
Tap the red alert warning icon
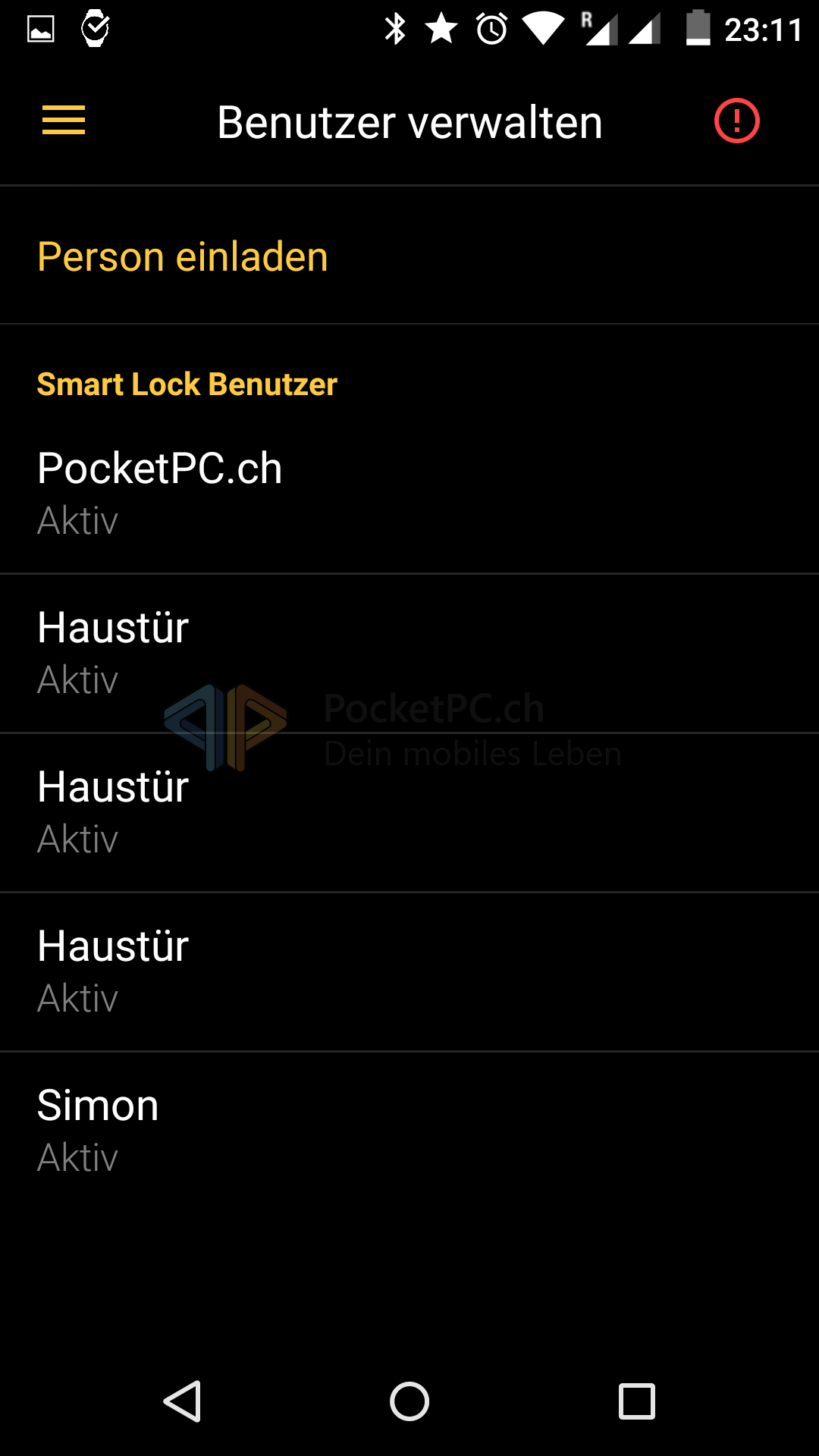(736, 121)
